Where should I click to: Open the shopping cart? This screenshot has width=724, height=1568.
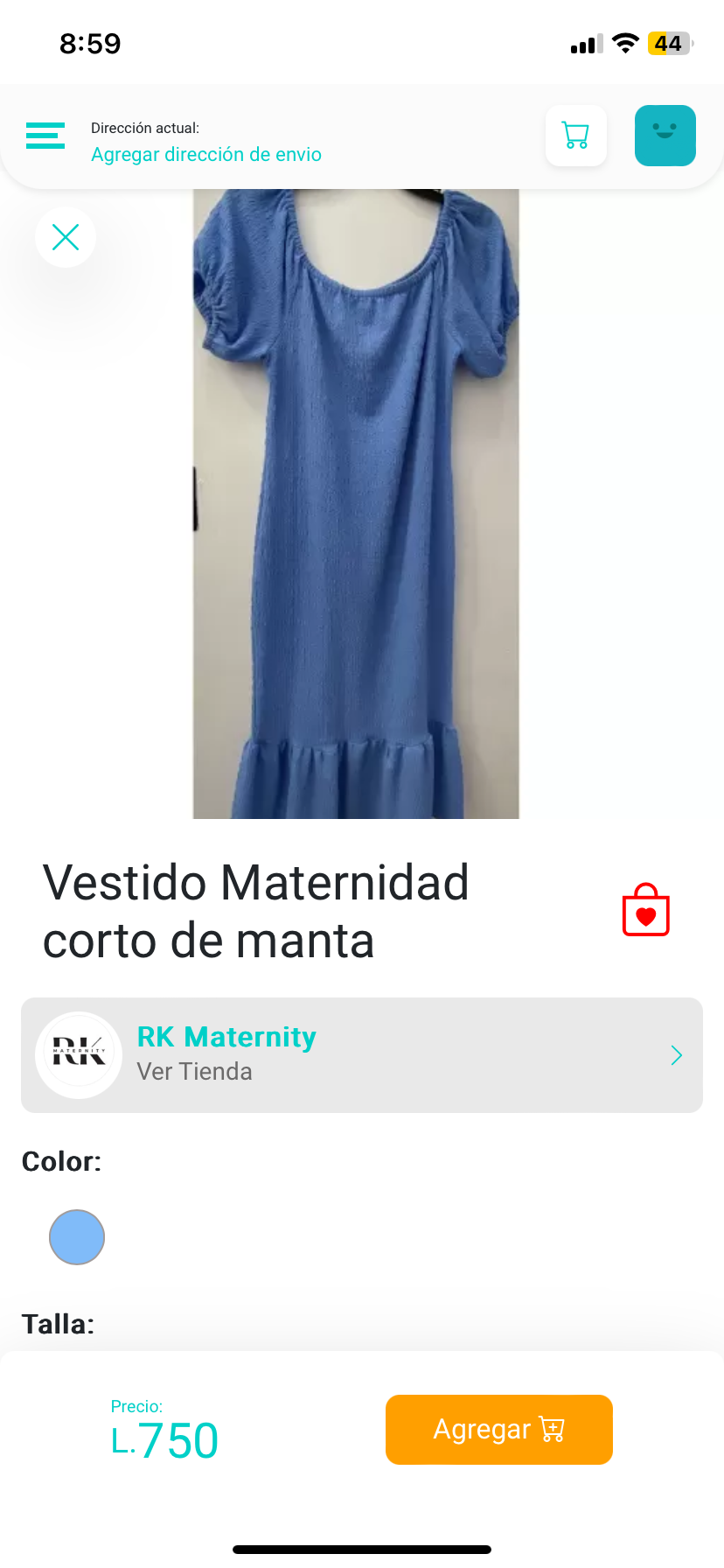(576, 136)
